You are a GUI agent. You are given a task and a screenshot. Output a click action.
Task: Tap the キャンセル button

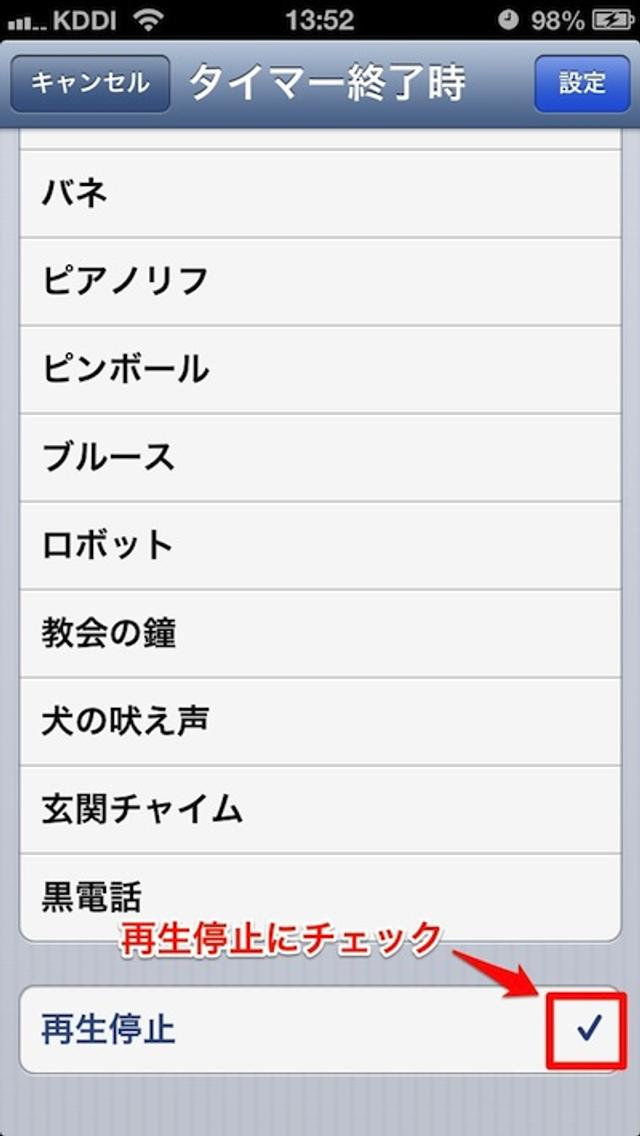point(89,83)
